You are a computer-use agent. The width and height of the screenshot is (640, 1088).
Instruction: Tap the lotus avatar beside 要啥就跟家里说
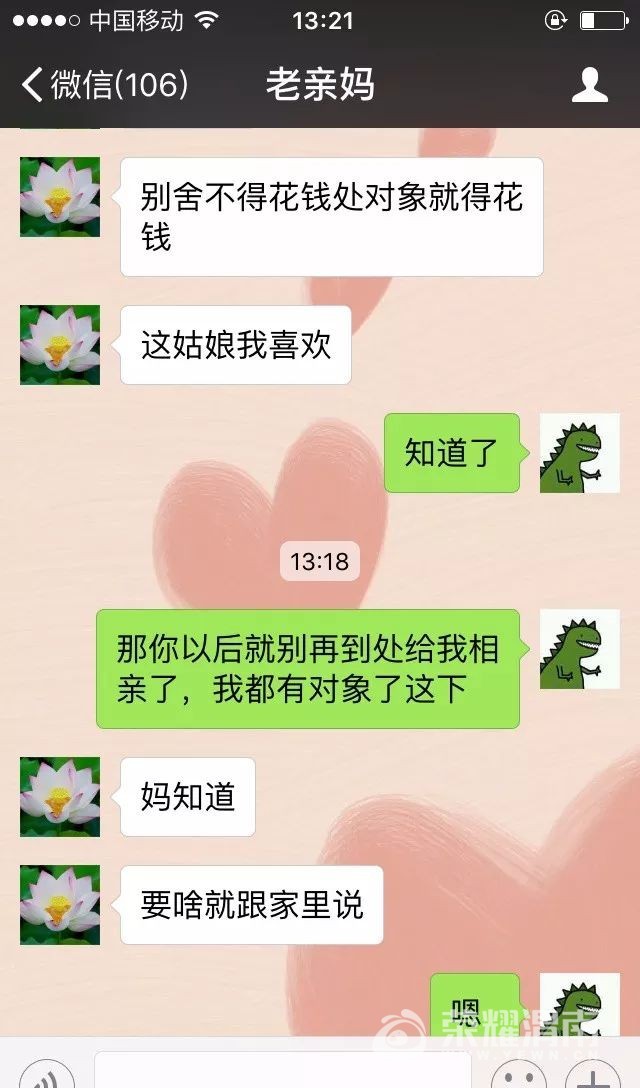tap(60, 905)
